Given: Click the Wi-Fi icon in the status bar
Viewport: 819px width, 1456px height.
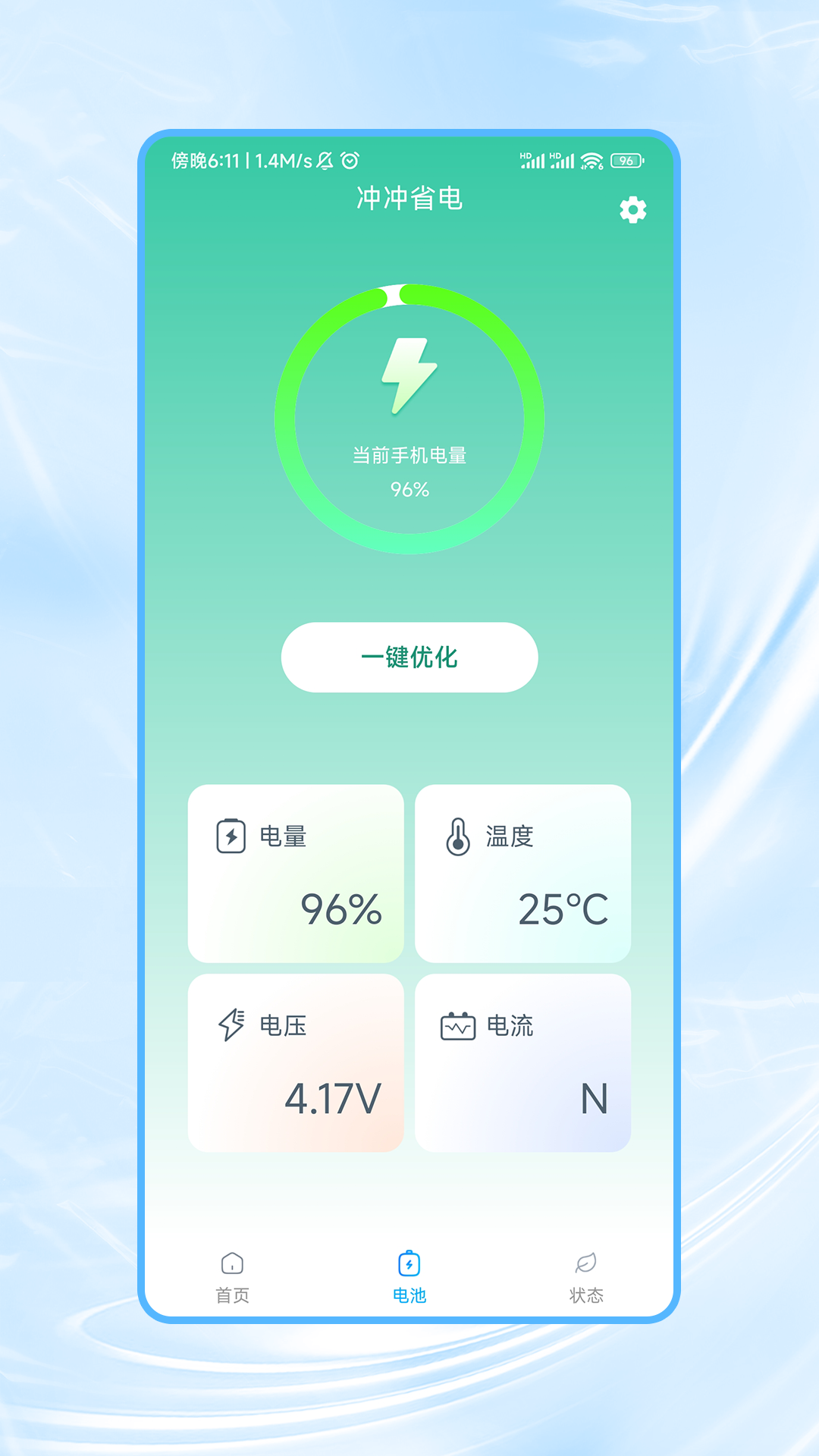Looking at the screenshot, I should (593, 160).
